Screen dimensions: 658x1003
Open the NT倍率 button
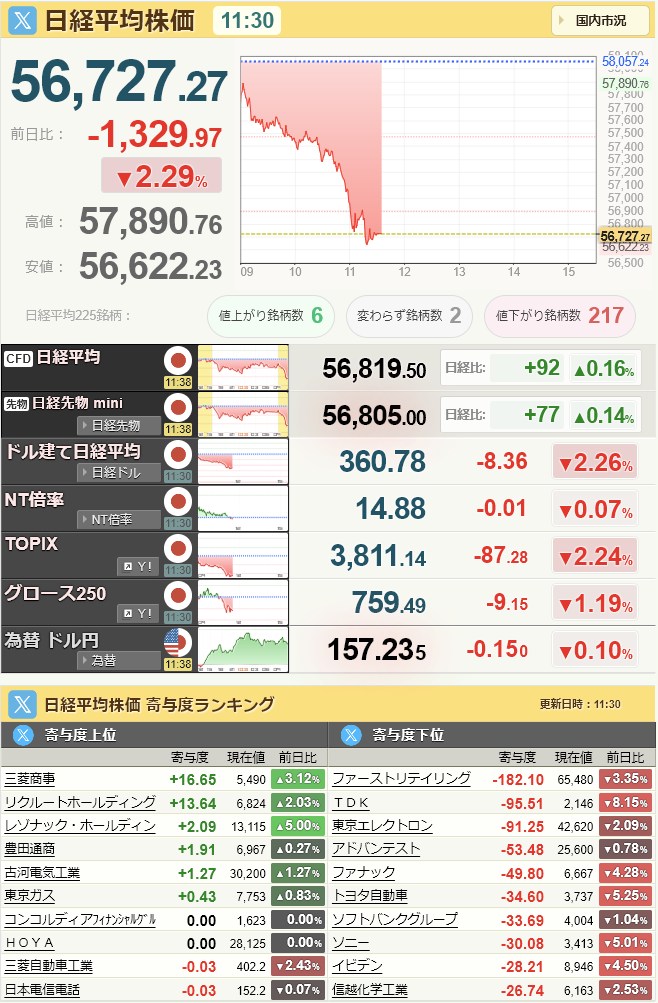pos(117,519)
